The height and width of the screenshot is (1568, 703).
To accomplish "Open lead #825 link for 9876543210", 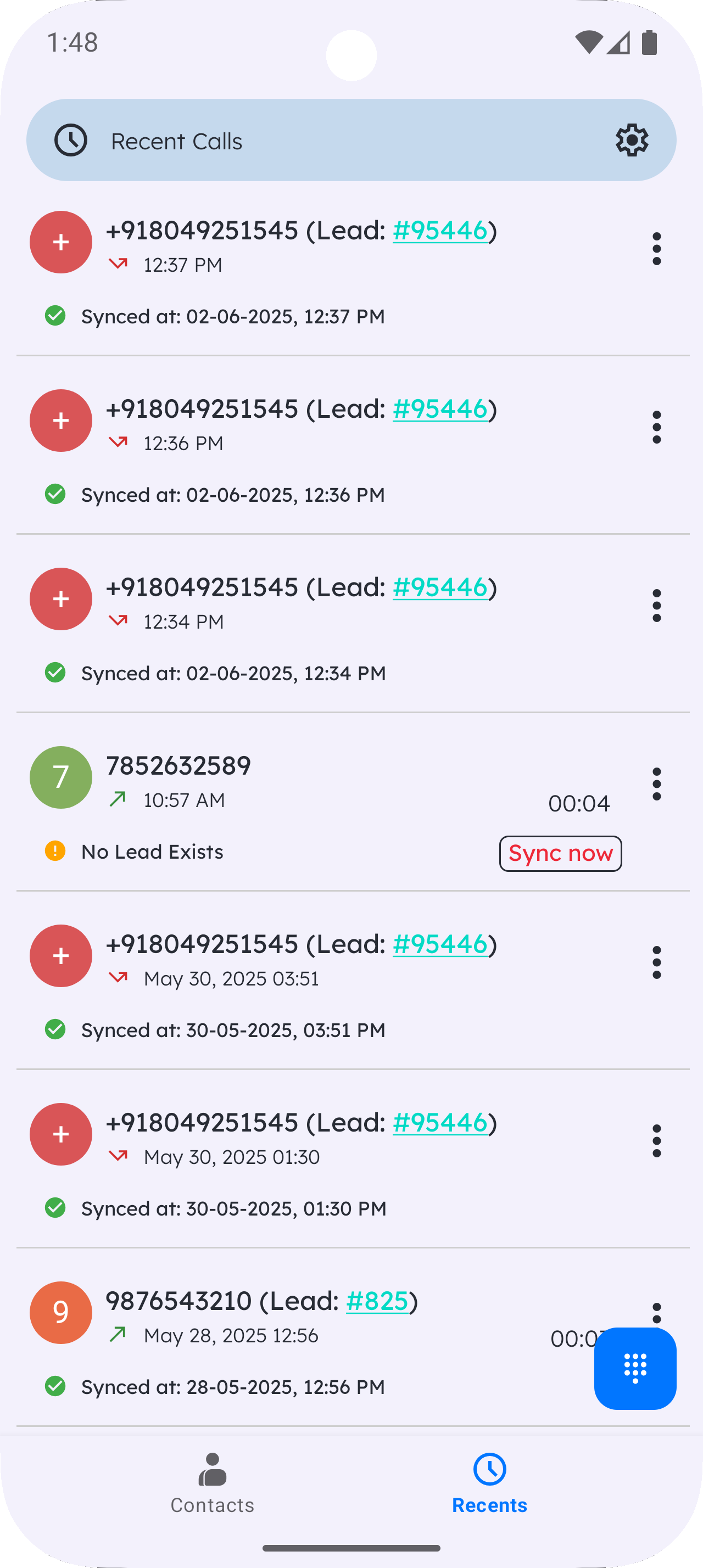I will point(377,1301).
